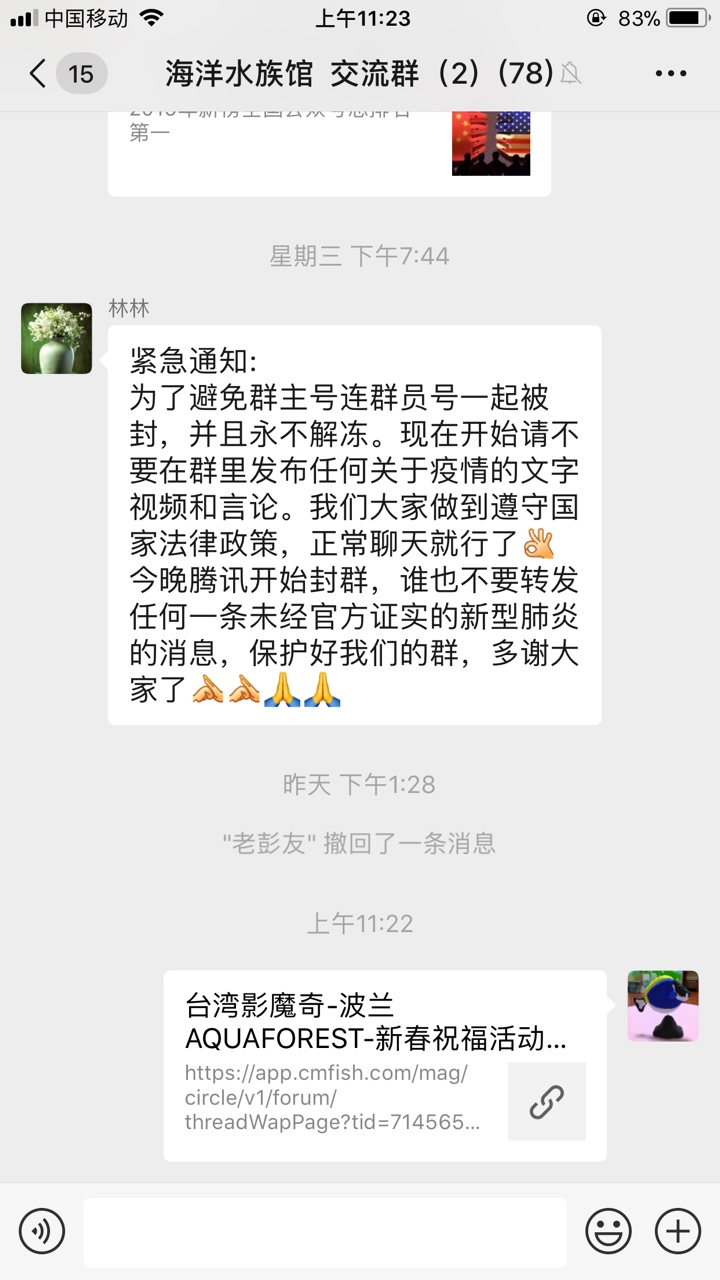The width and height of the screenshot is (720, 1280).
Task: Open the group chat options menu
Action: pos(670,73)
